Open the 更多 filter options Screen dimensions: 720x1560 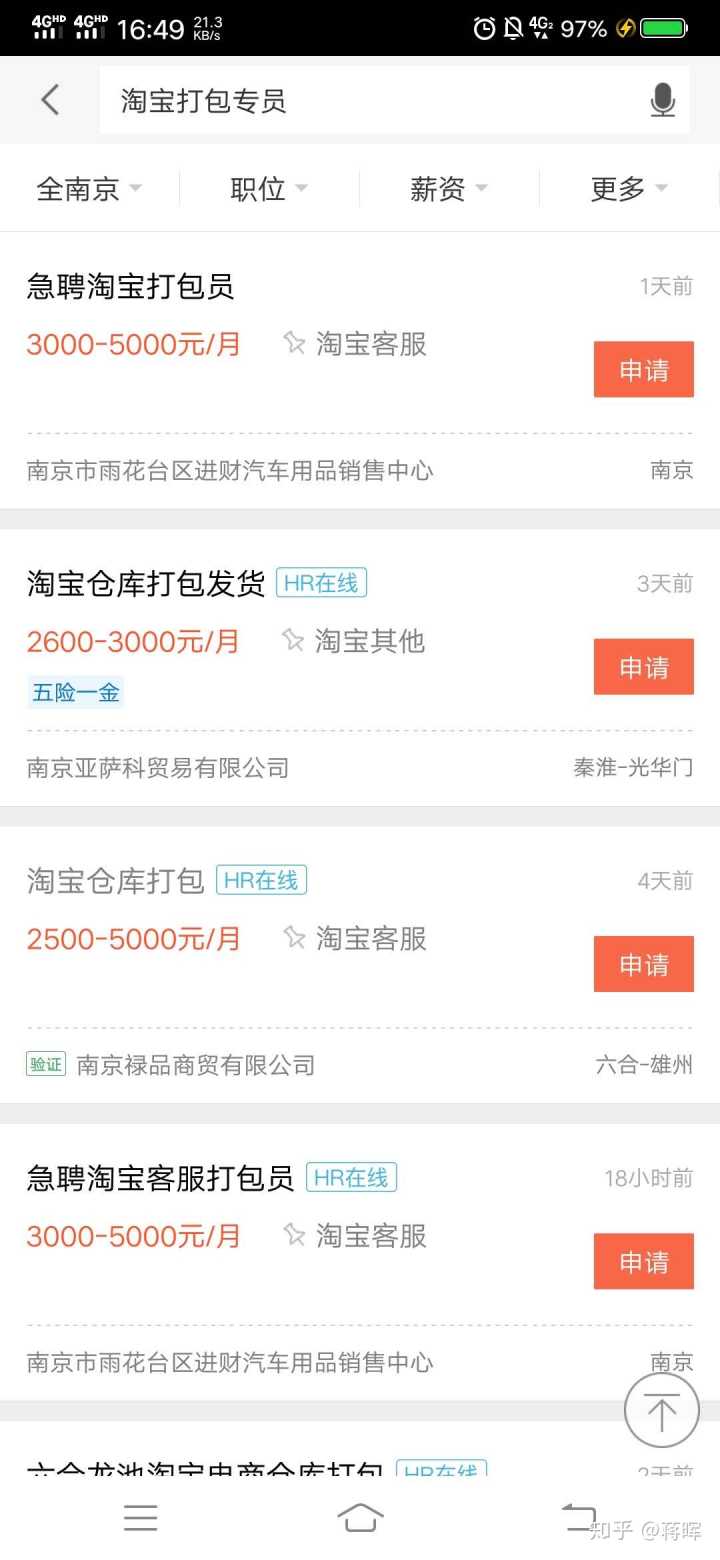click(x=629, y=188)
